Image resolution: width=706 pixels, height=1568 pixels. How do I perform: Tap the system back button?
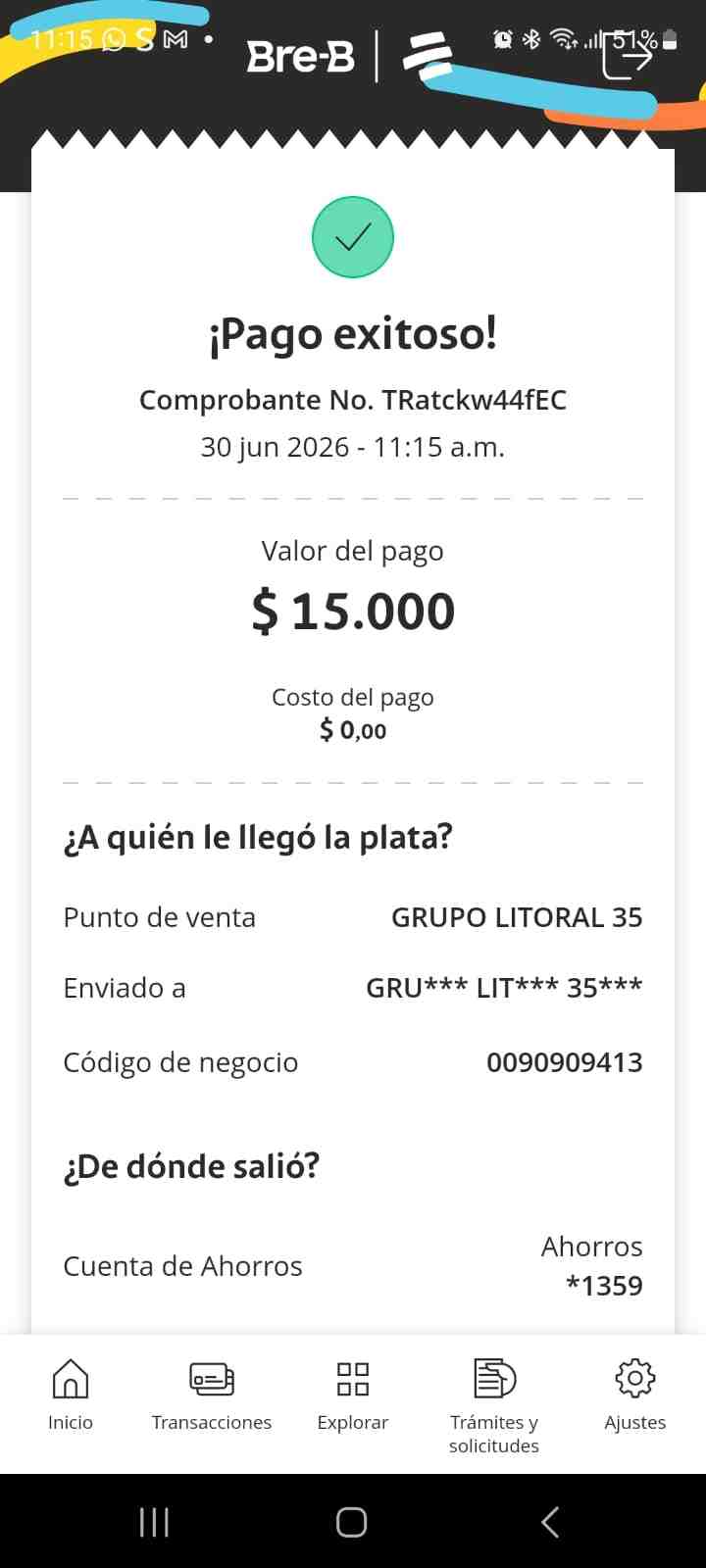coord(550,1522)
